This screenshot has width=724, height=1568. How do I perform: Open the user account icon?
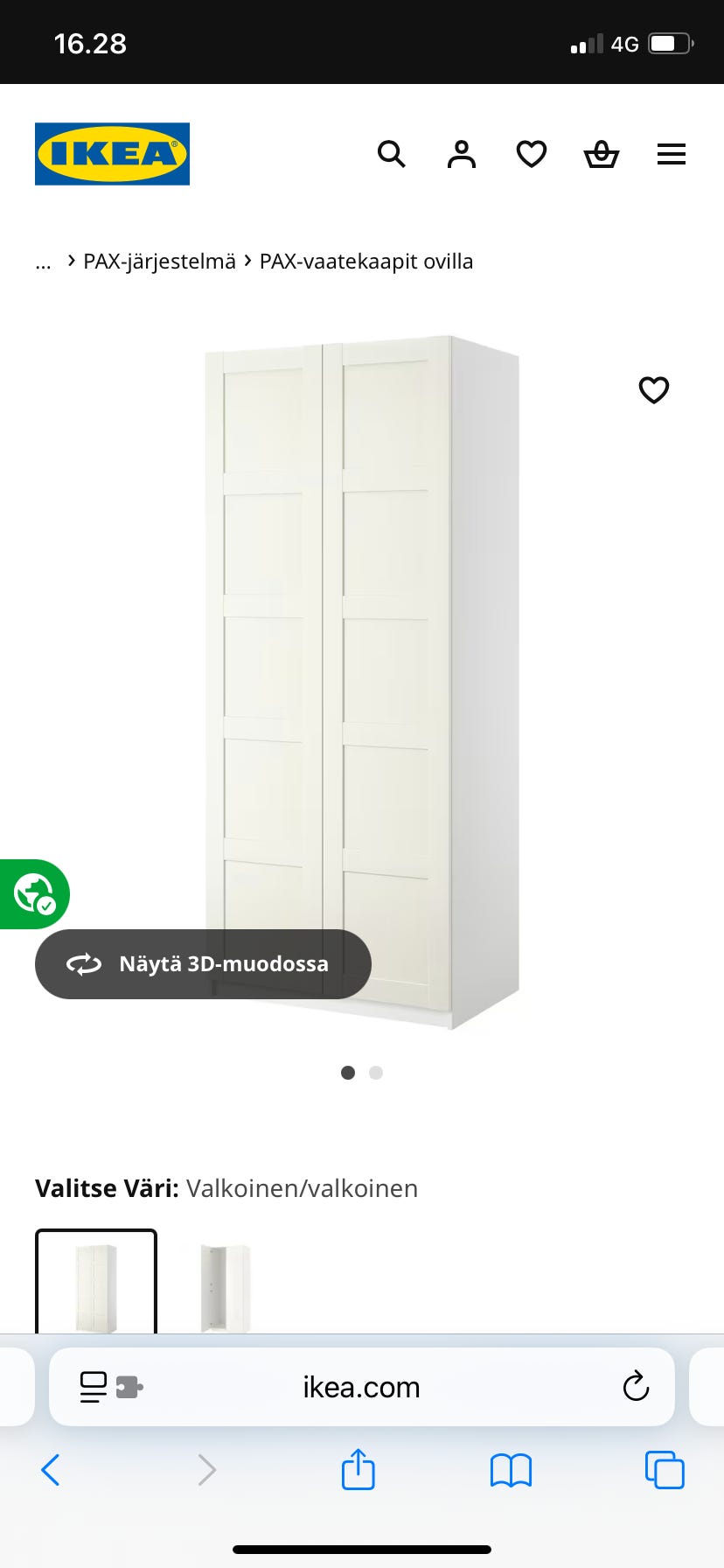[x=461, y=154]
